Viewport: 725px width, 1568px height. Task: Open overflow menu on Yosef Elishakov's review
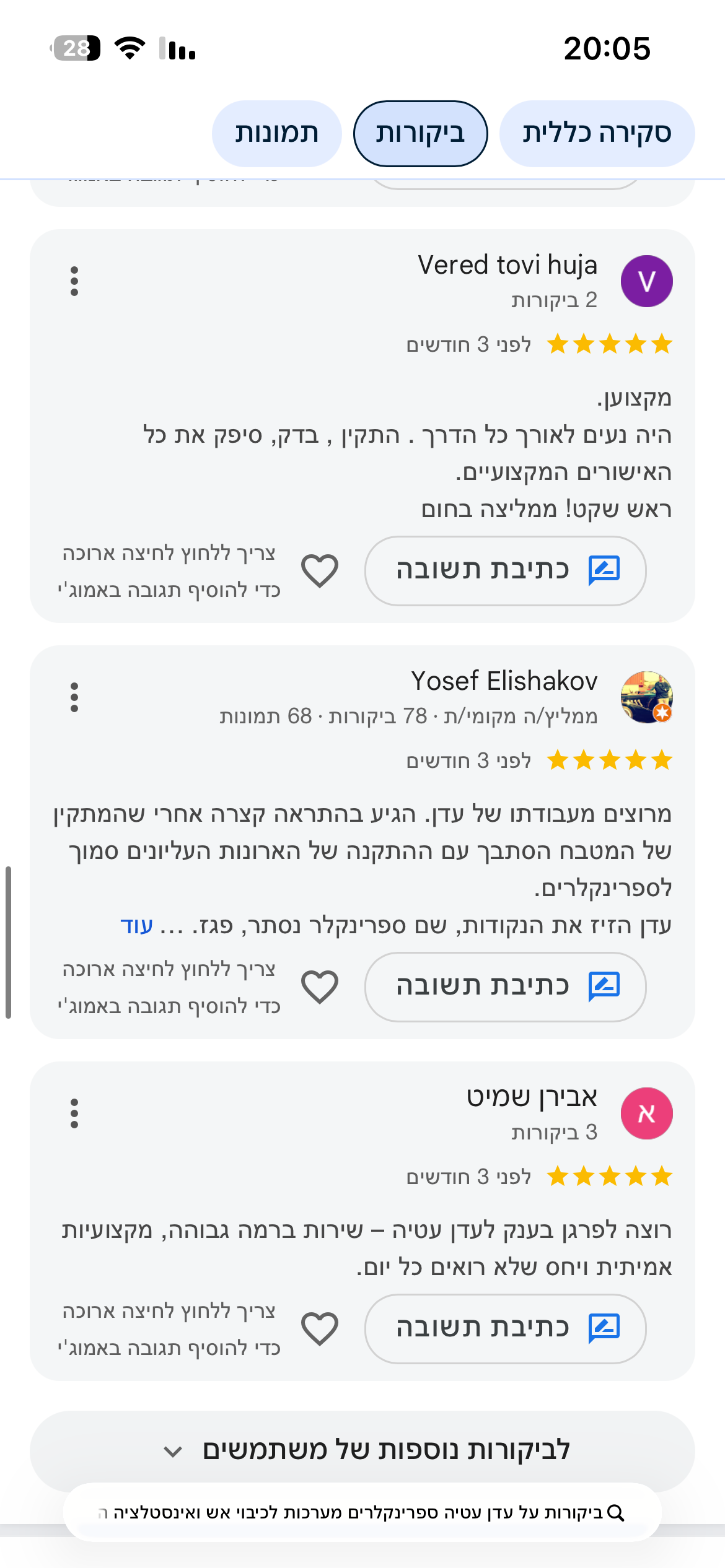(x=74, y=697)
